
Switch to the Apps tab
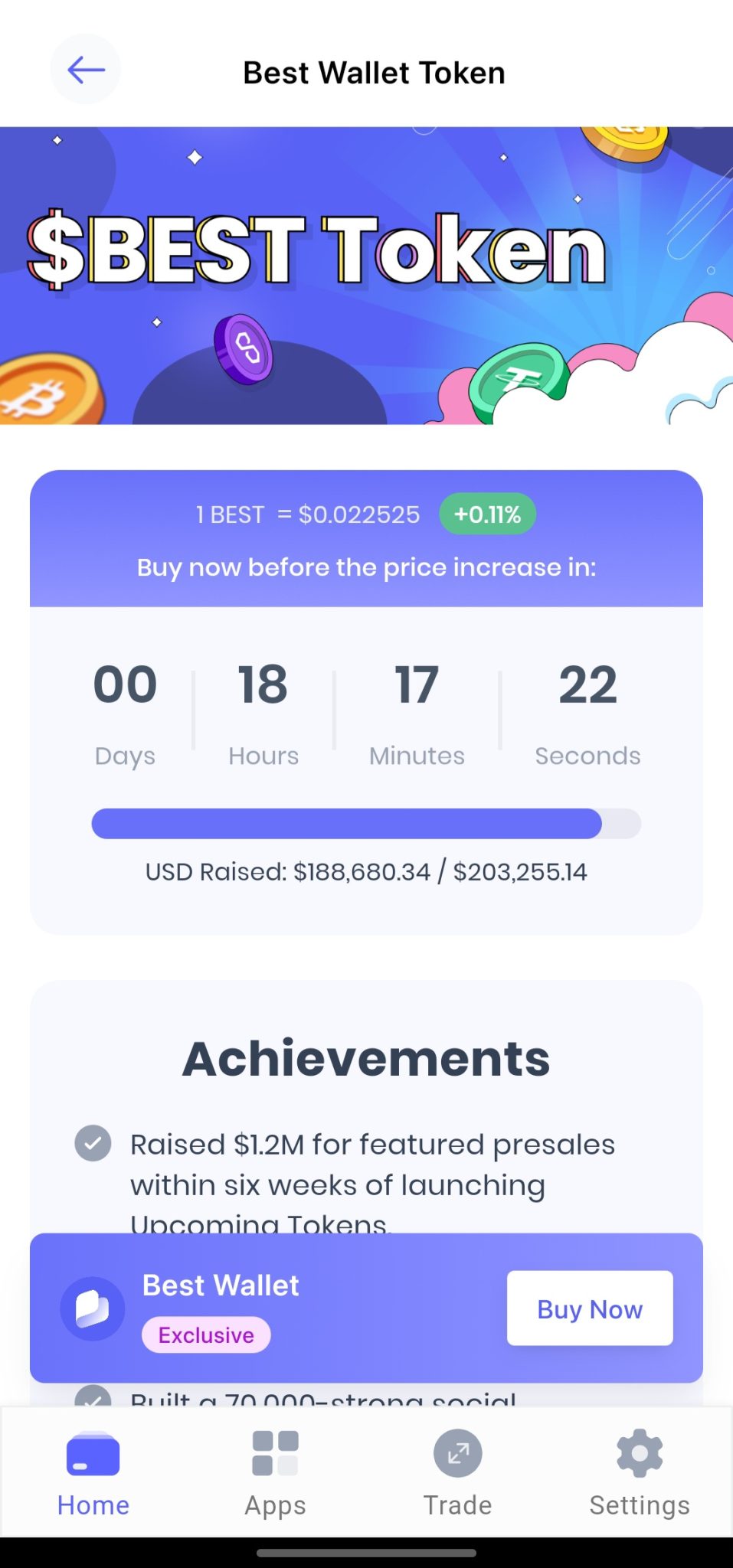tap(274, 1478)
